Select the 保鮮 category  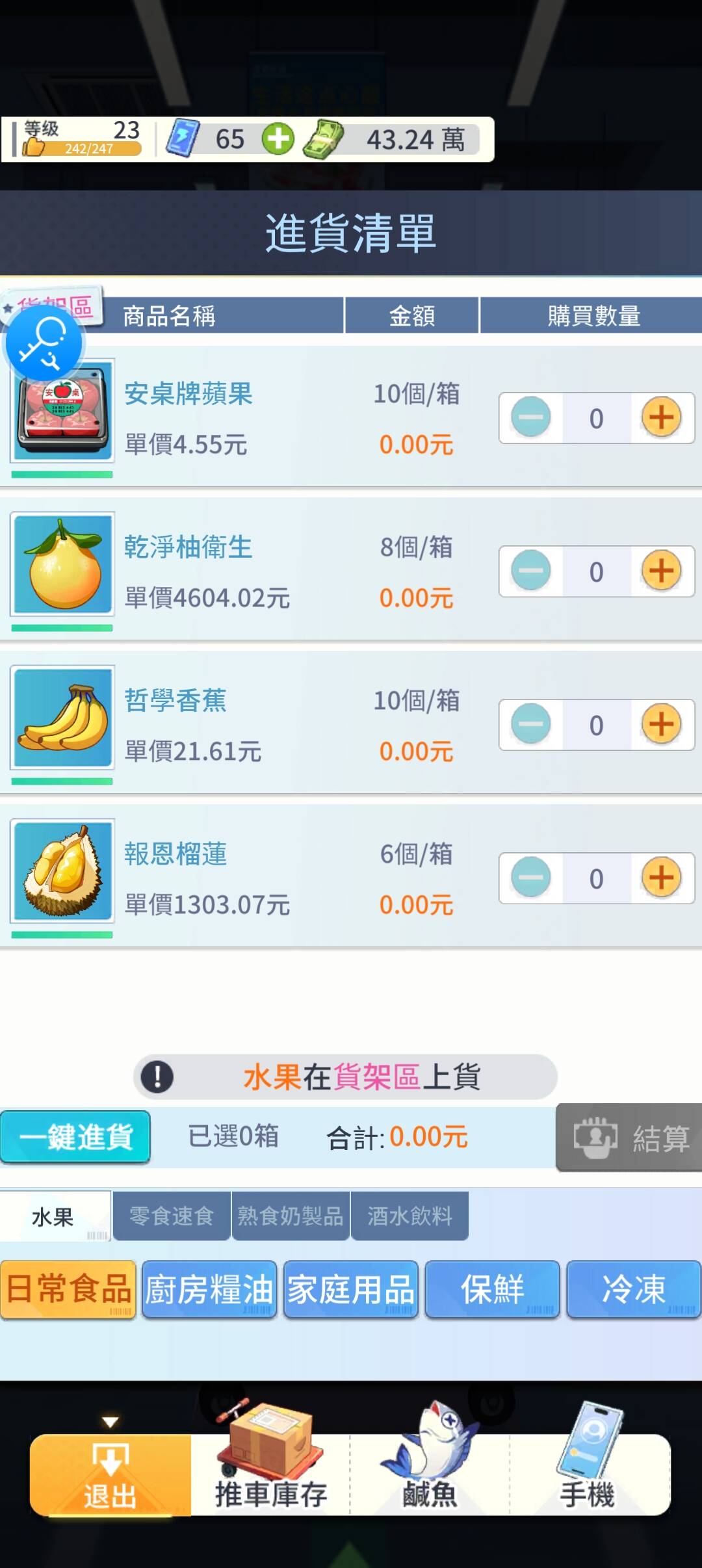coord(493,1290)
